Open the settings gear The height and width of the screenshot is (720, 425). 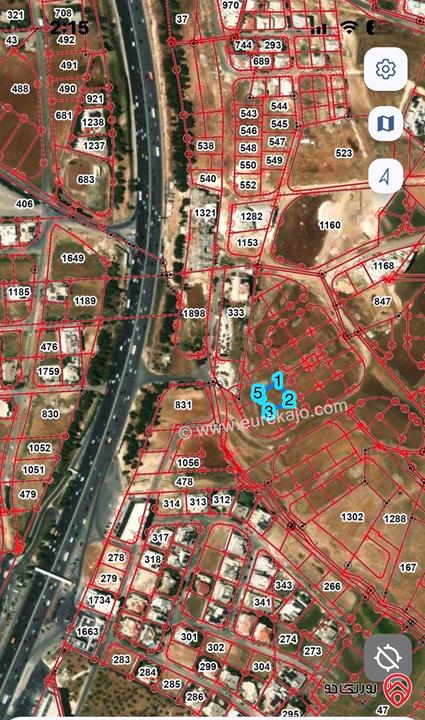pyautogui.click(x=386, y=69)
